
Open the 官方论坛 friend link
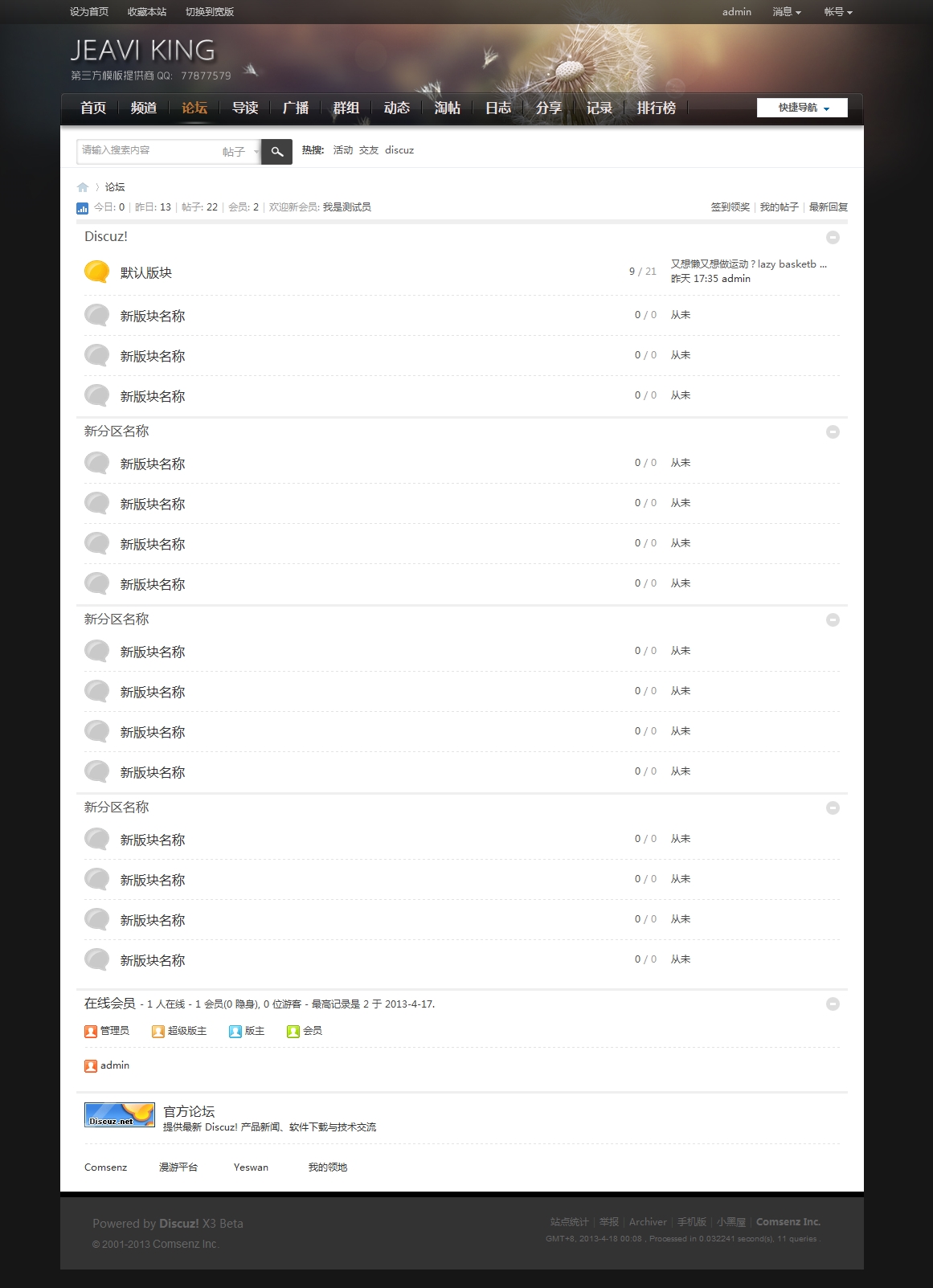pyautogui.click(x=189, y=1111)
